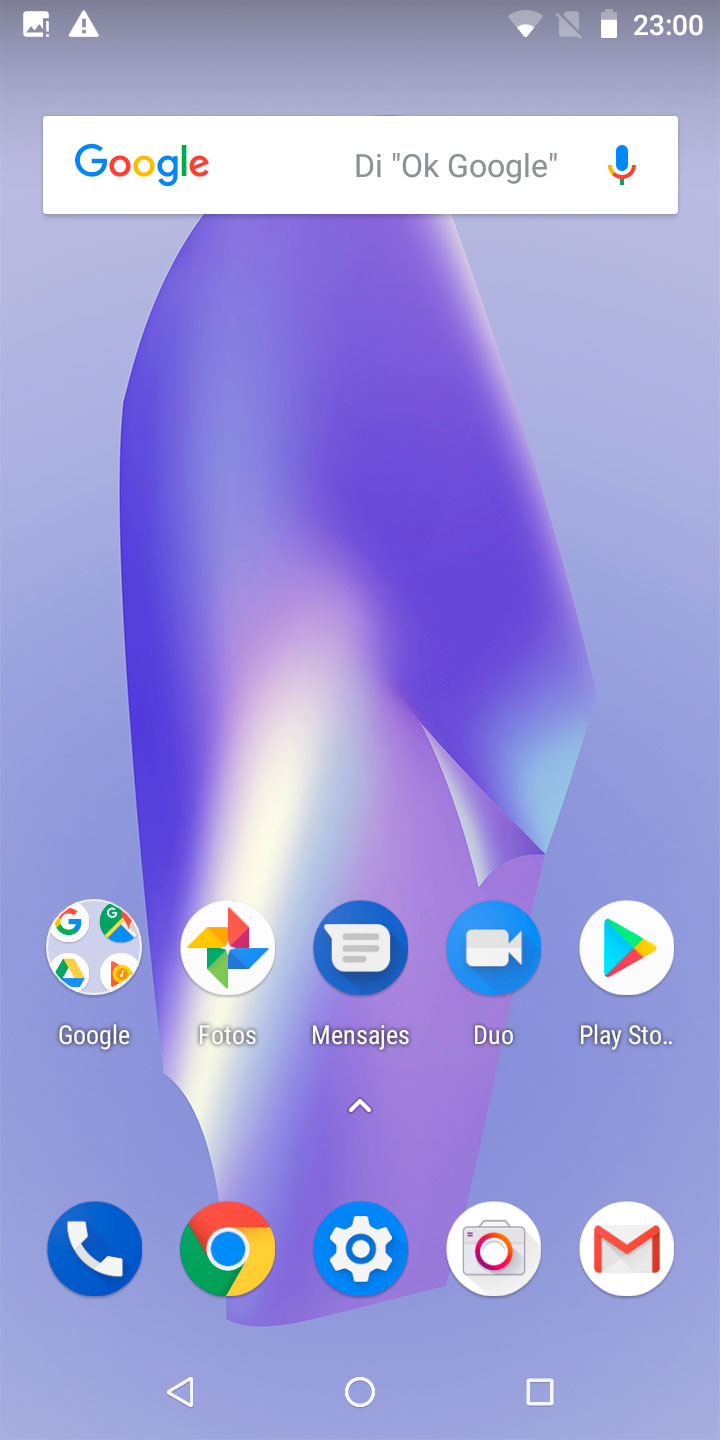Start voice search with the microphone
720x1440 pixels.
[621, 165]
